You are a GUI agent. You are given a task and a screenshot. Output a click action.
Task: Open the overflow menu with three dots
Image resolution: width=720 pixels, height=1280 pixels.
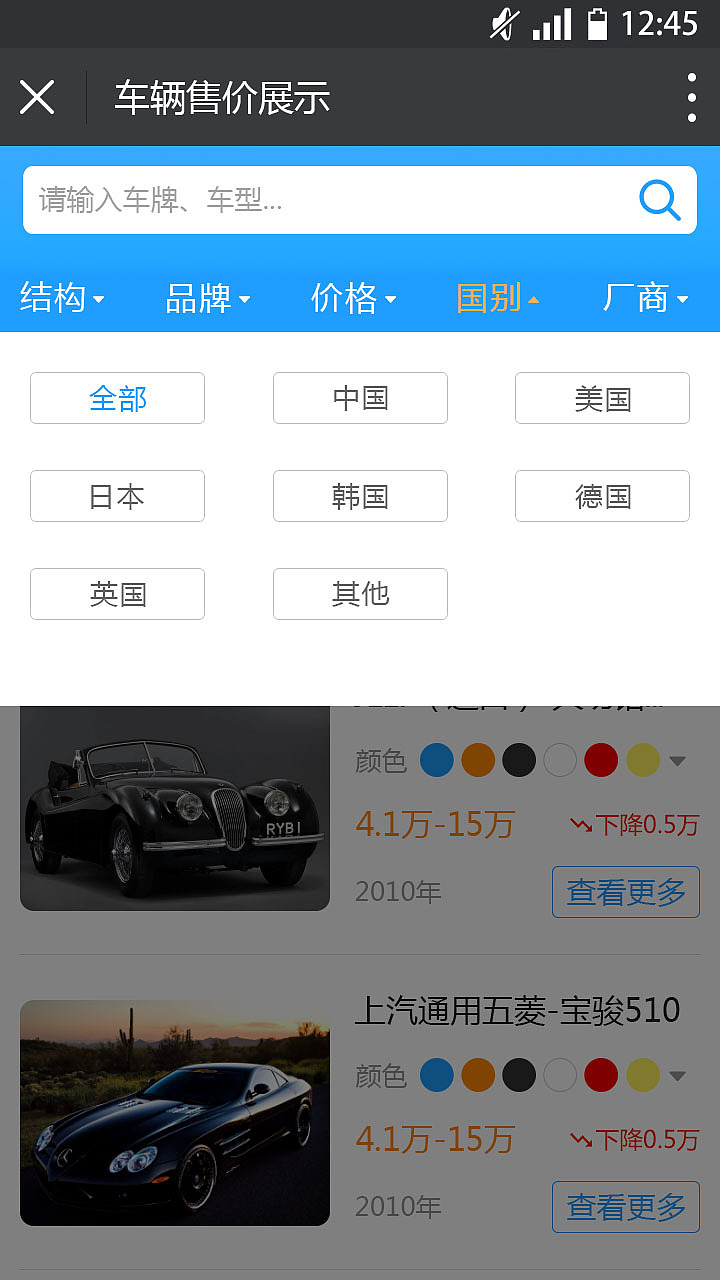691,97
